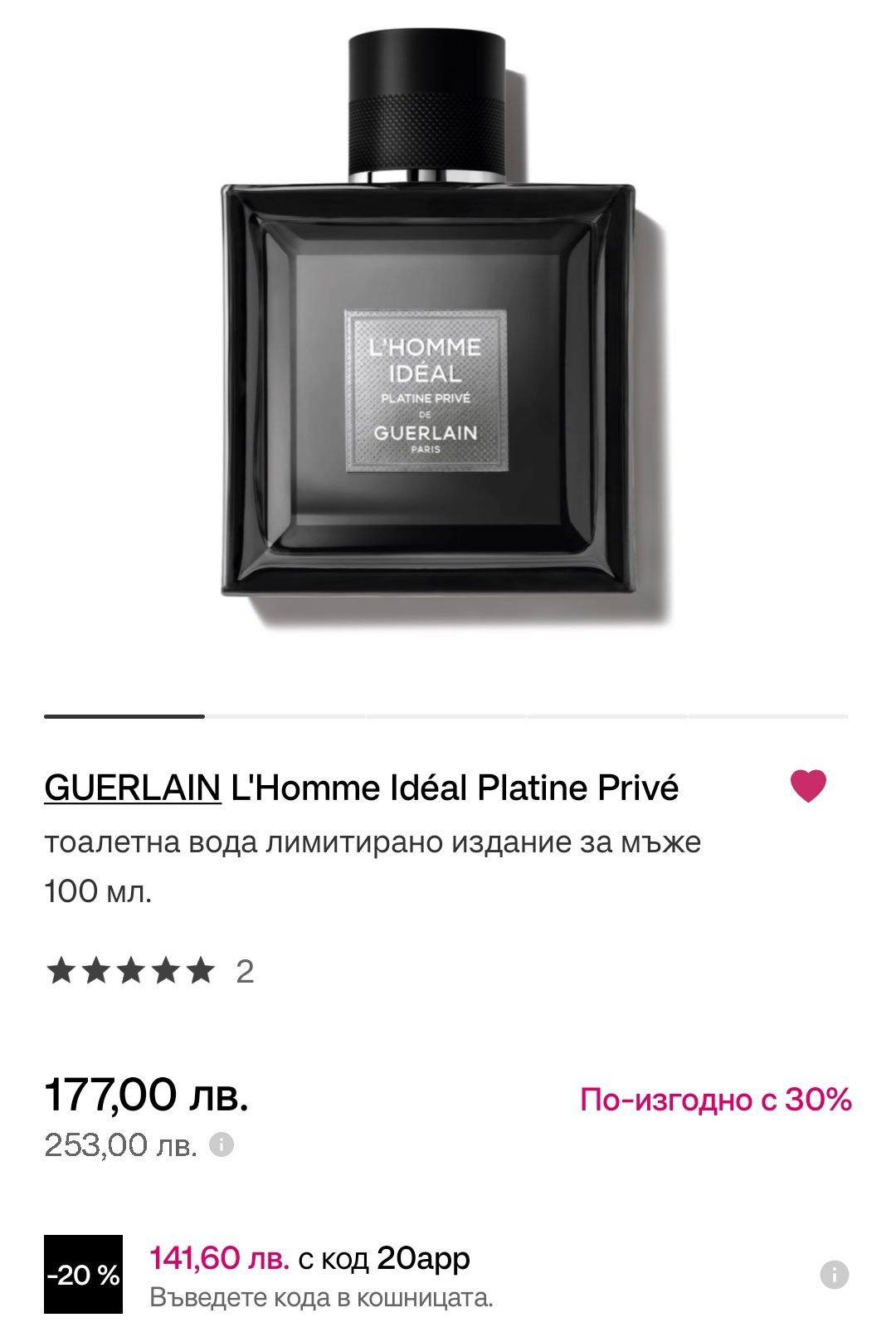Screen dimensions: 896x1337
Task: Open info icon for the 20app code
Action: 834,1274
